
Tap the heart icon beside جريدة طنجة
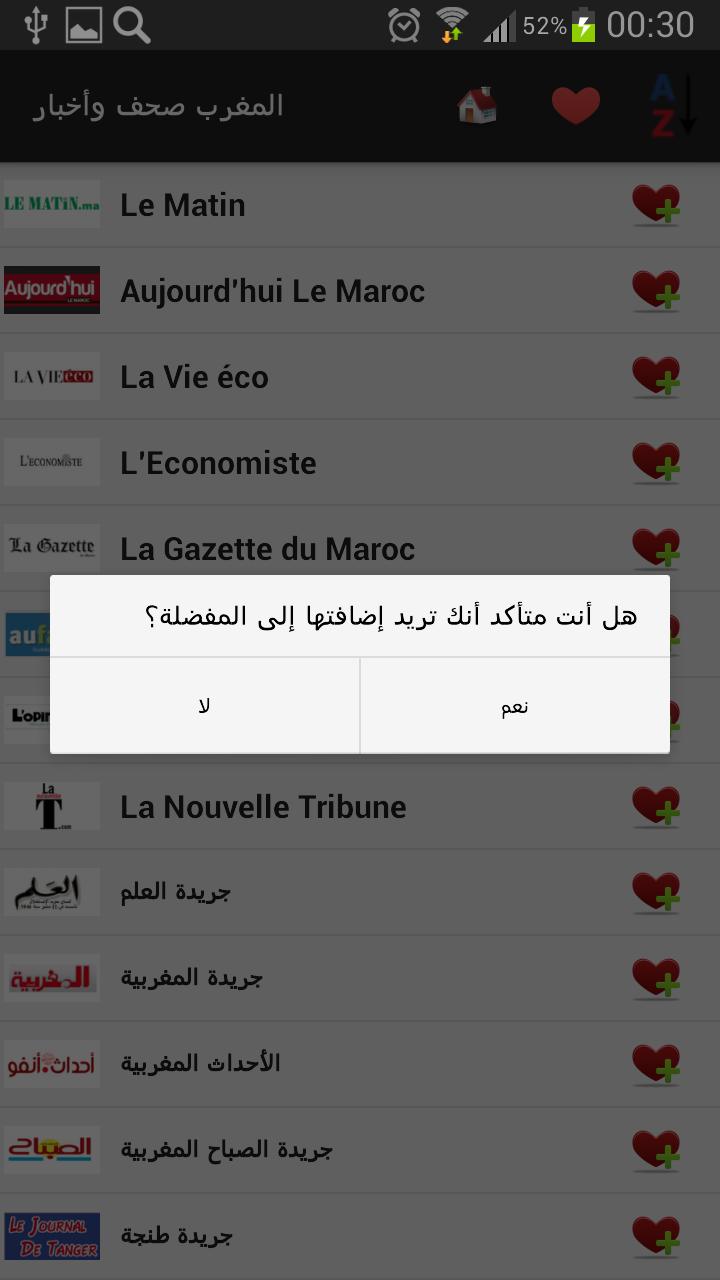[657, 1236]
